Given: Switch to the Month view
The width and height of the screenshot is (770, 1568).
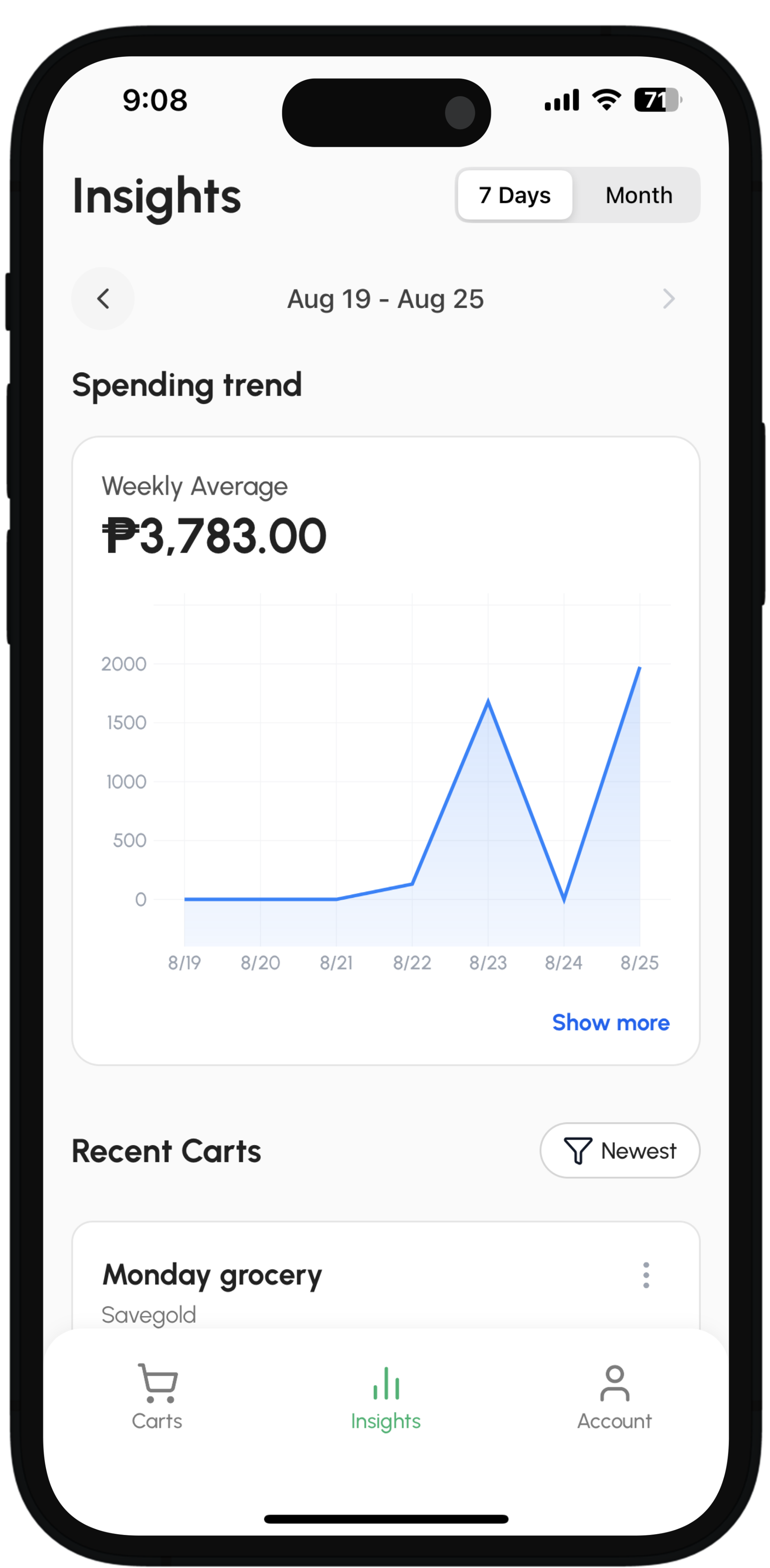Looking at the screenshot, I should tap(639, 195).
